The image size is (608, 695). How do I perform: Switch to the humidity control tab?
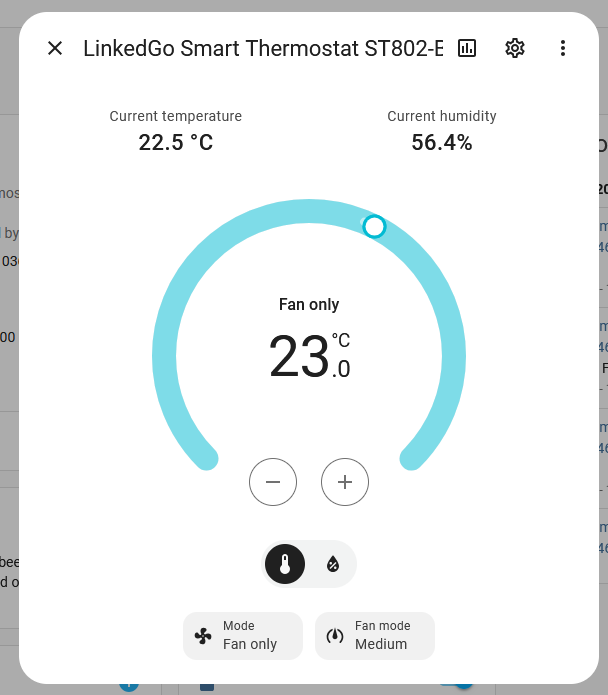333,564
